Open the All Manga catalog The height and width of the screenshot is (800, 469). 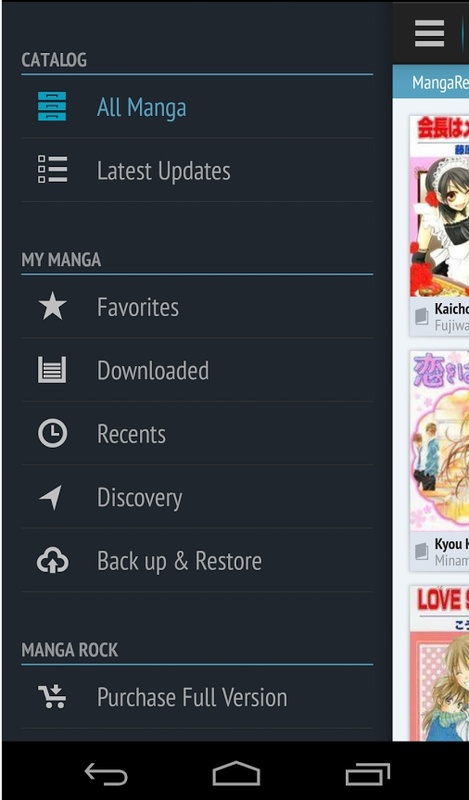(x=197, y=107)
